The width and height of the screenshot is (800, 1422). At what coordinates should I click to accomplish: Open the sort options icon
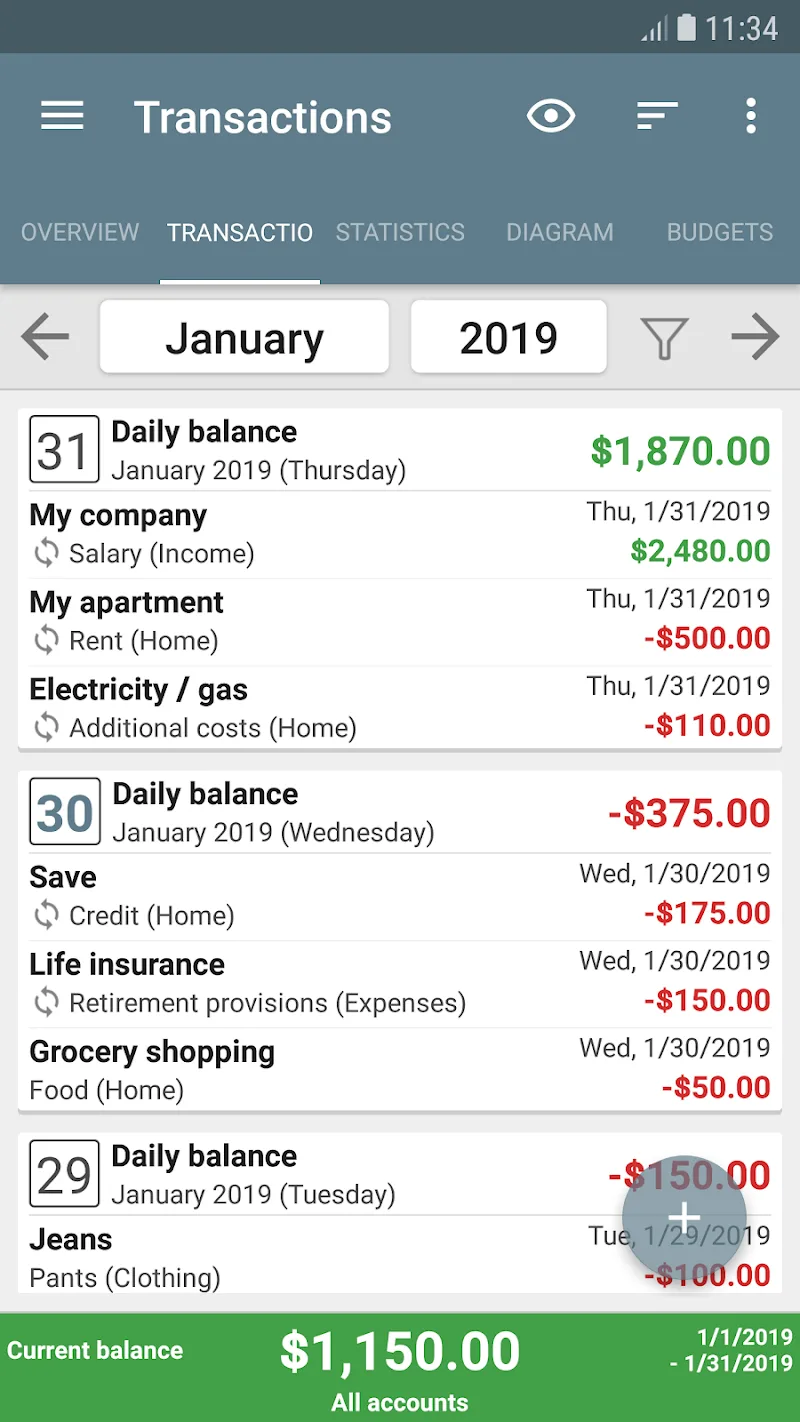pyautogui.click(x=656, y=116)
